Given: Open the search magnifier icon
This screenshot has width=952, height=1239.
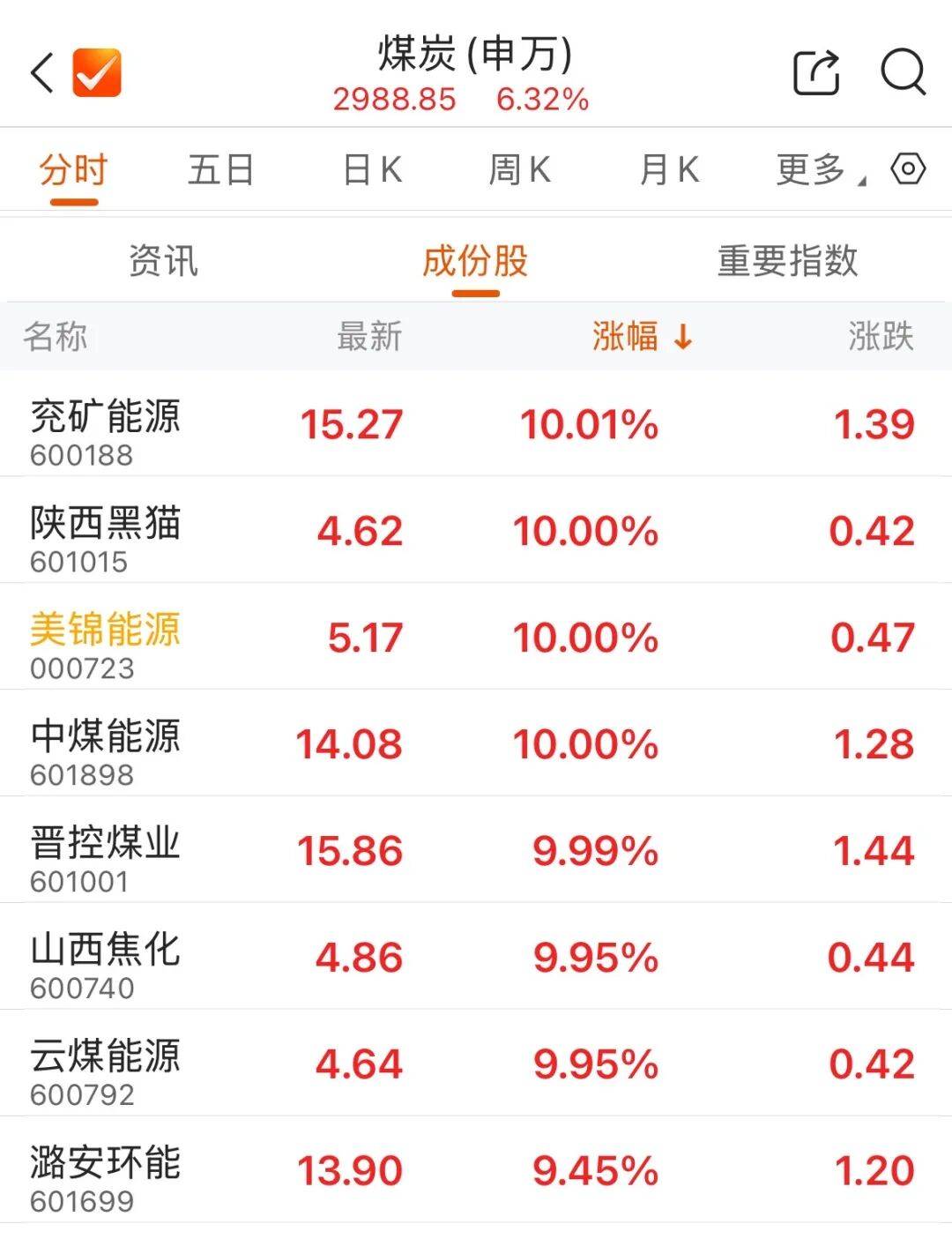Looking at the screenshot, I should pos(904,72).
